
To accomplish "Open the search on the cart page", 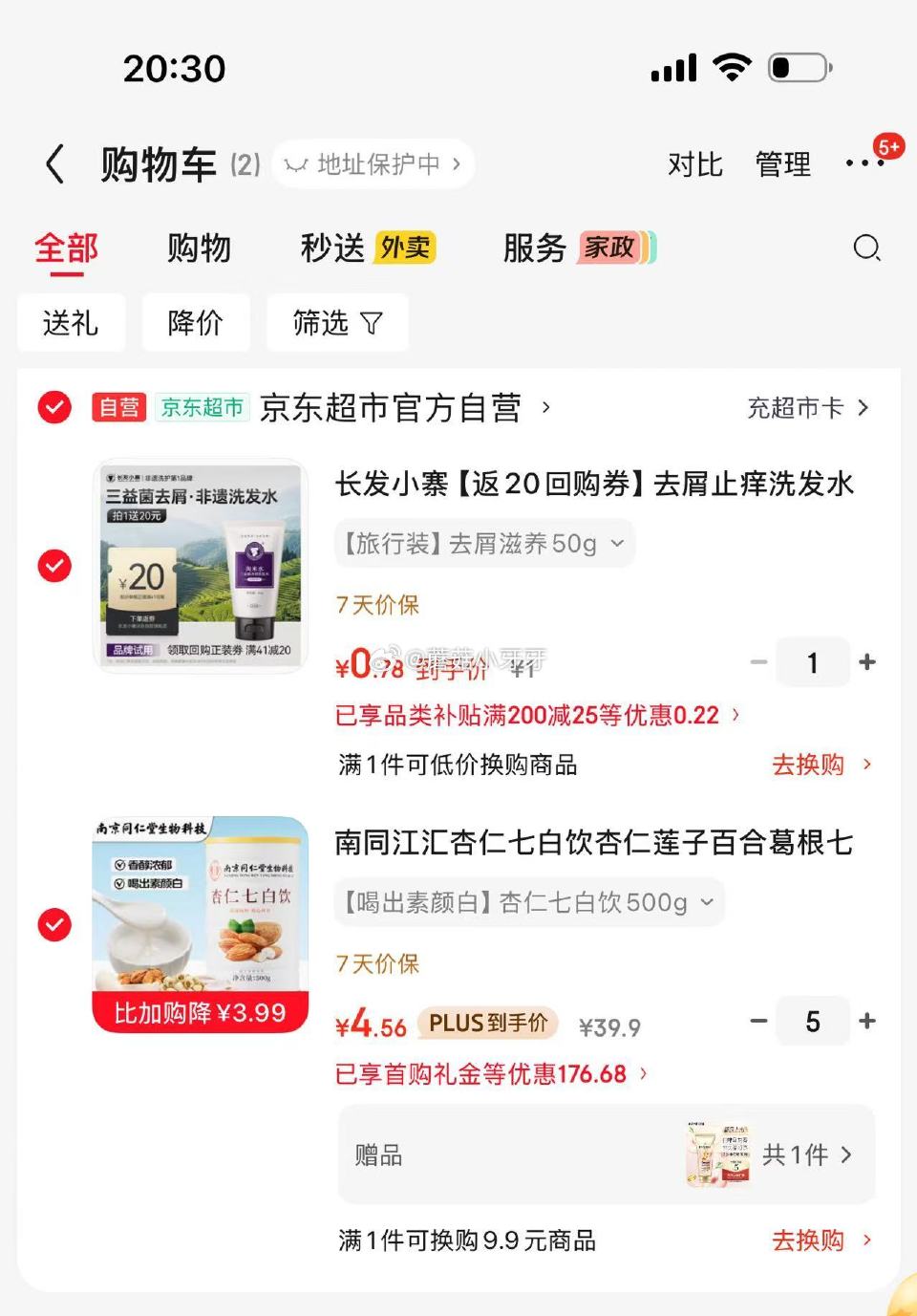I will click(x=866, y=248).
